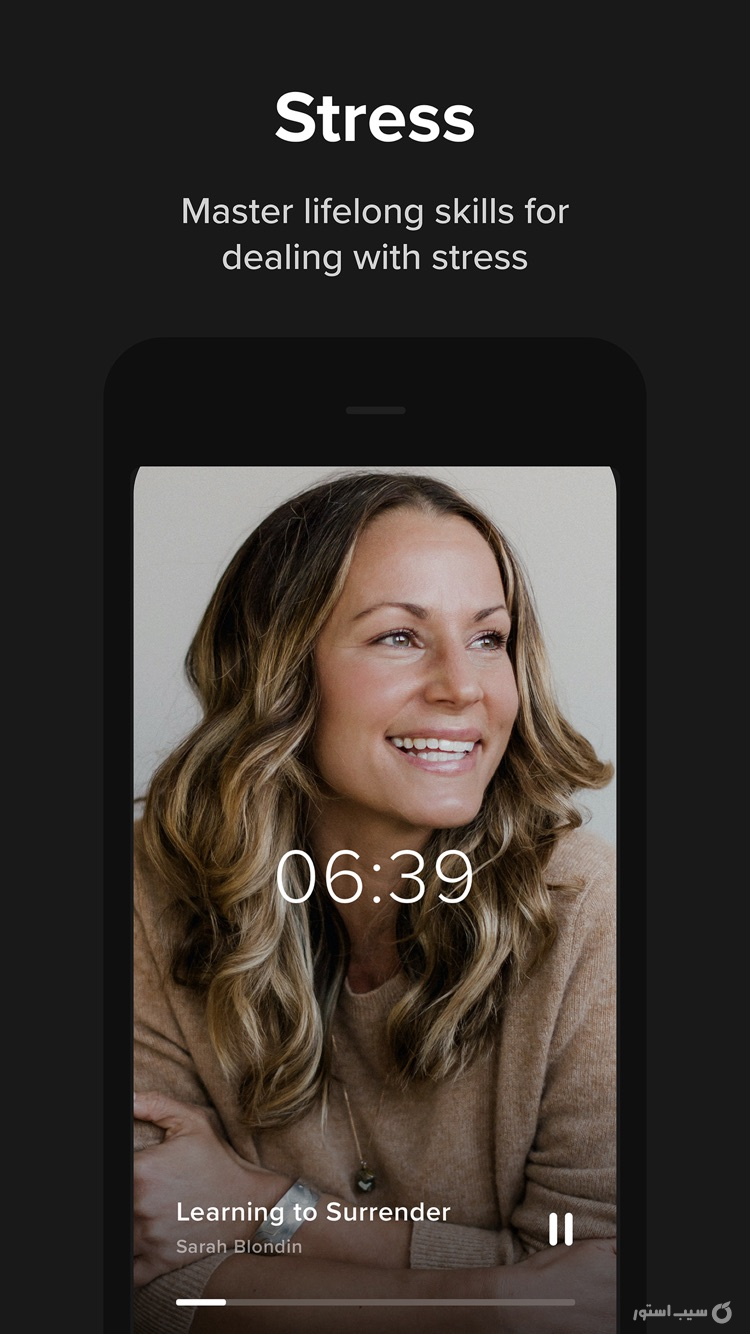Click the subtitle about dealing with stress

click(x=374, y=233)
